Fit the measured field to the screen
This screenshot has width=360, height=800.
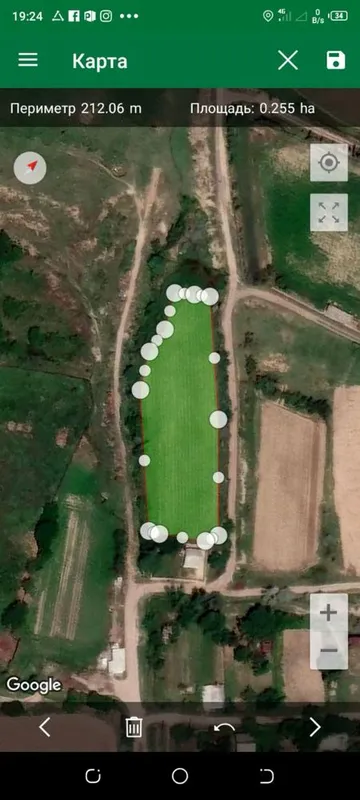[x=329, y=212]
